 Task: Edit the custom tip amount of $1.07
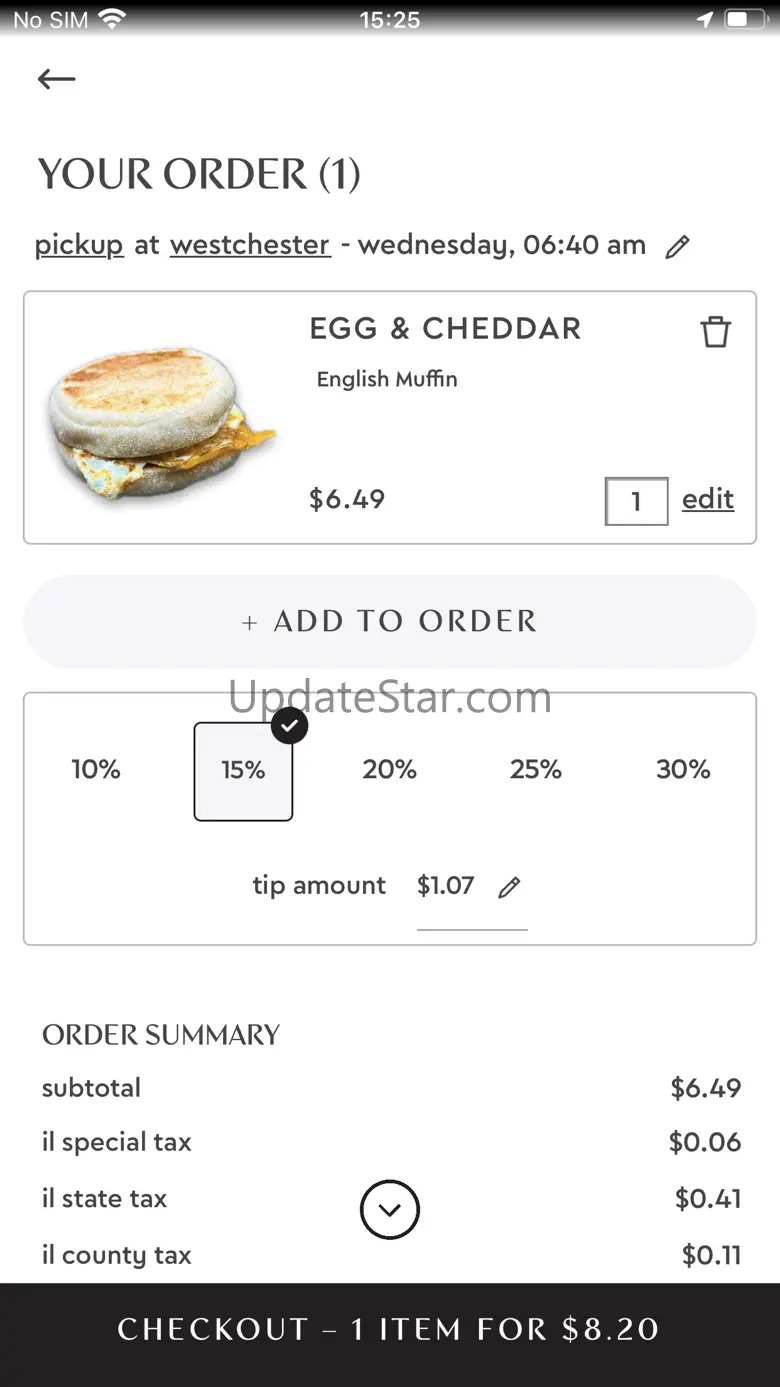point(509,887)
